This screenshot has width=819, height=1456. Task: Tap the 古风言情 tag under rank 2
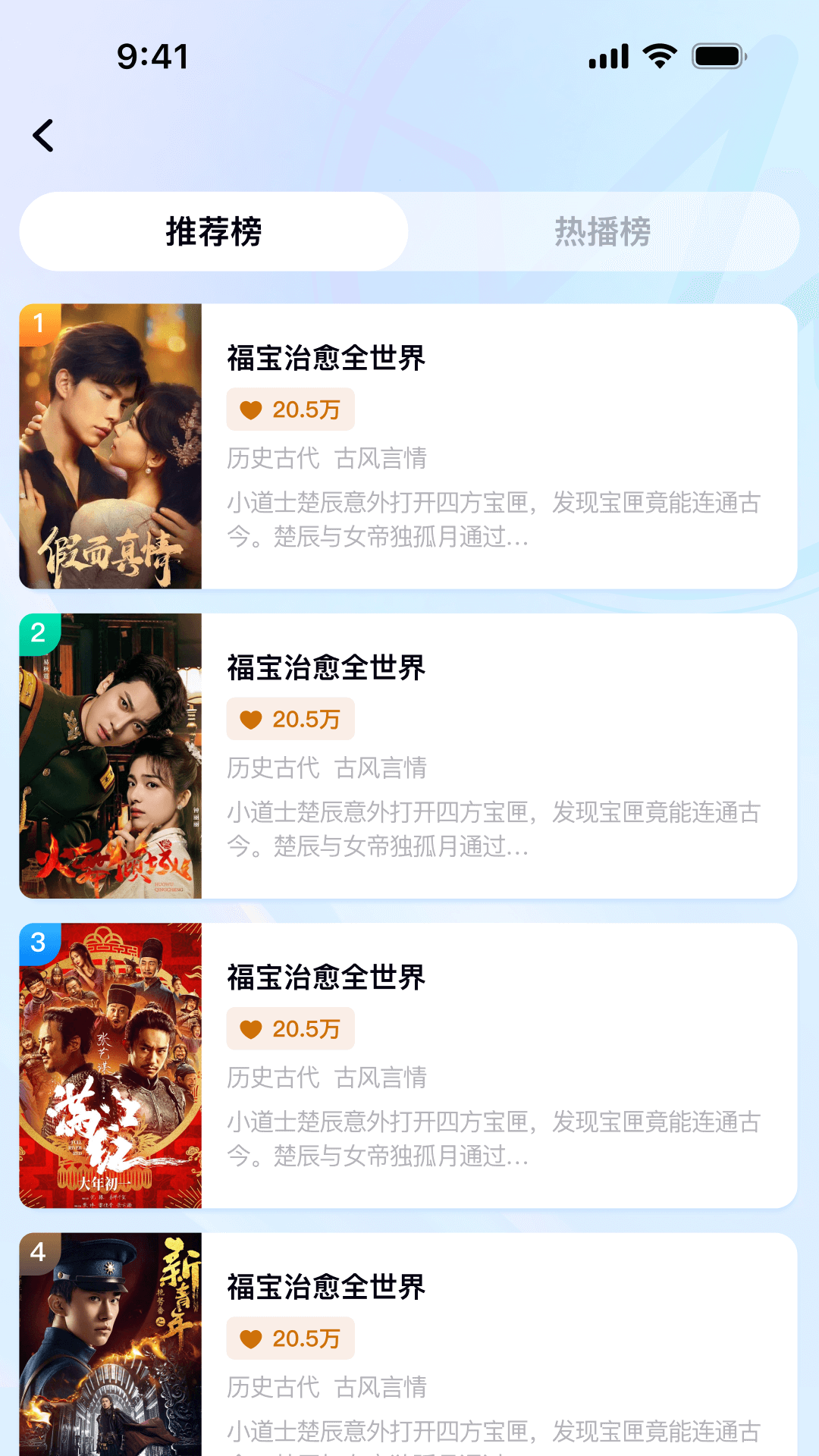pyautogui.click(x=384, y=767)
